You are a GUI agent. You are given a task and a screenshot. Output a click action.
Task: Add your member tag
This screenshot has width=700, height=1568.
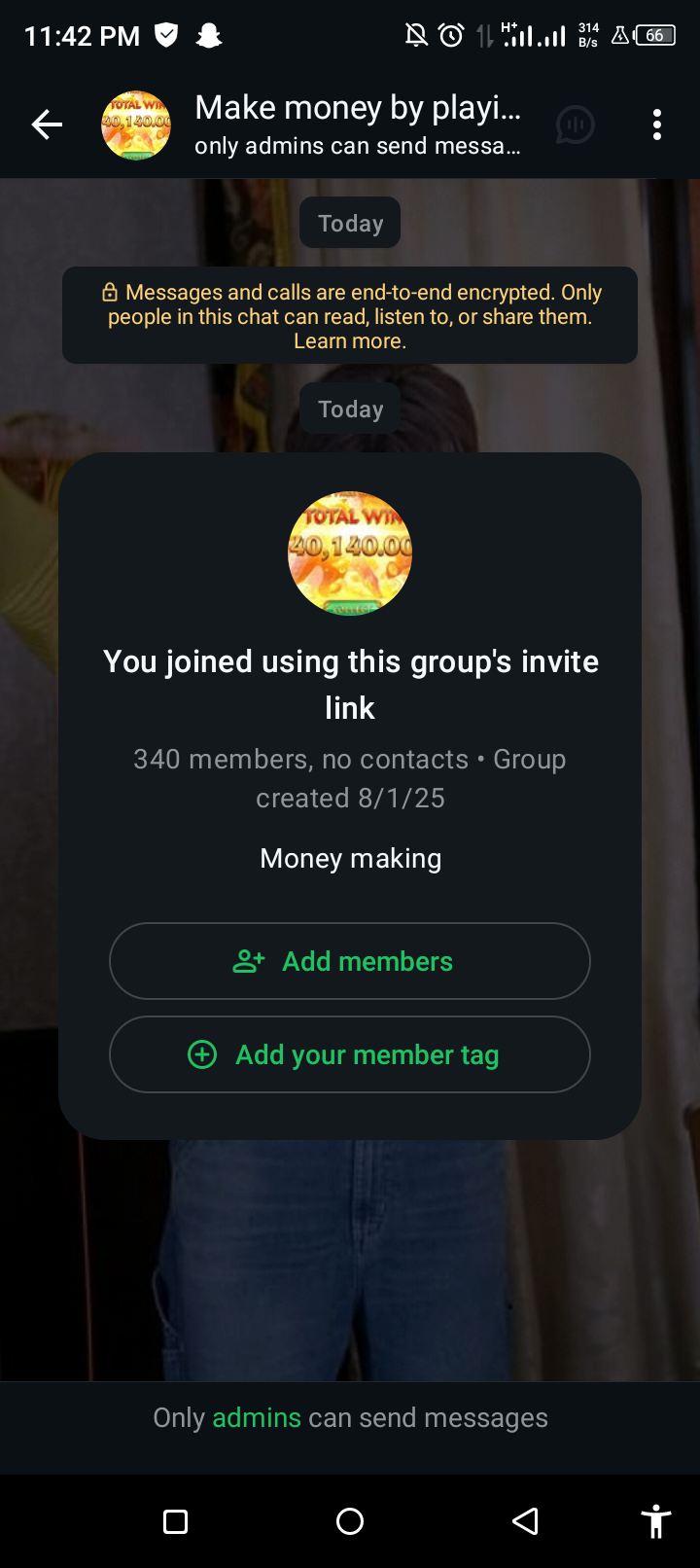[350, 1054]
